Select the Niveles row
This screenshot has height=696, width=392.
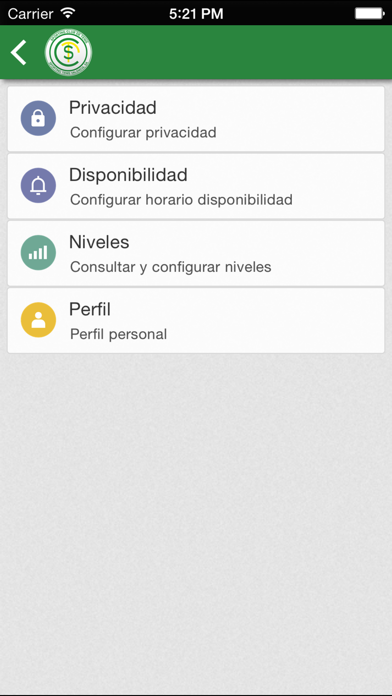click(x=196, y=253)
